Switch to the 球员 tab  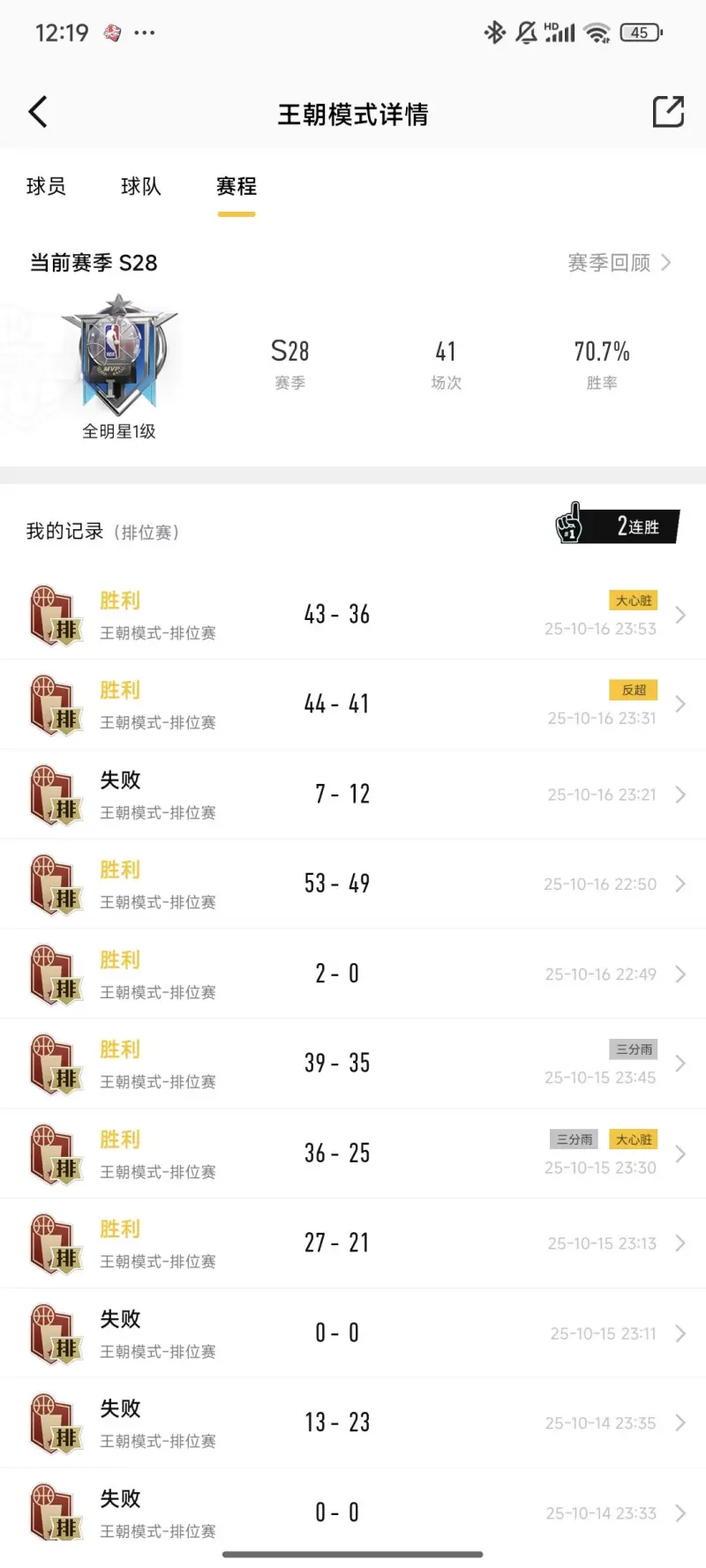point(46,186)
